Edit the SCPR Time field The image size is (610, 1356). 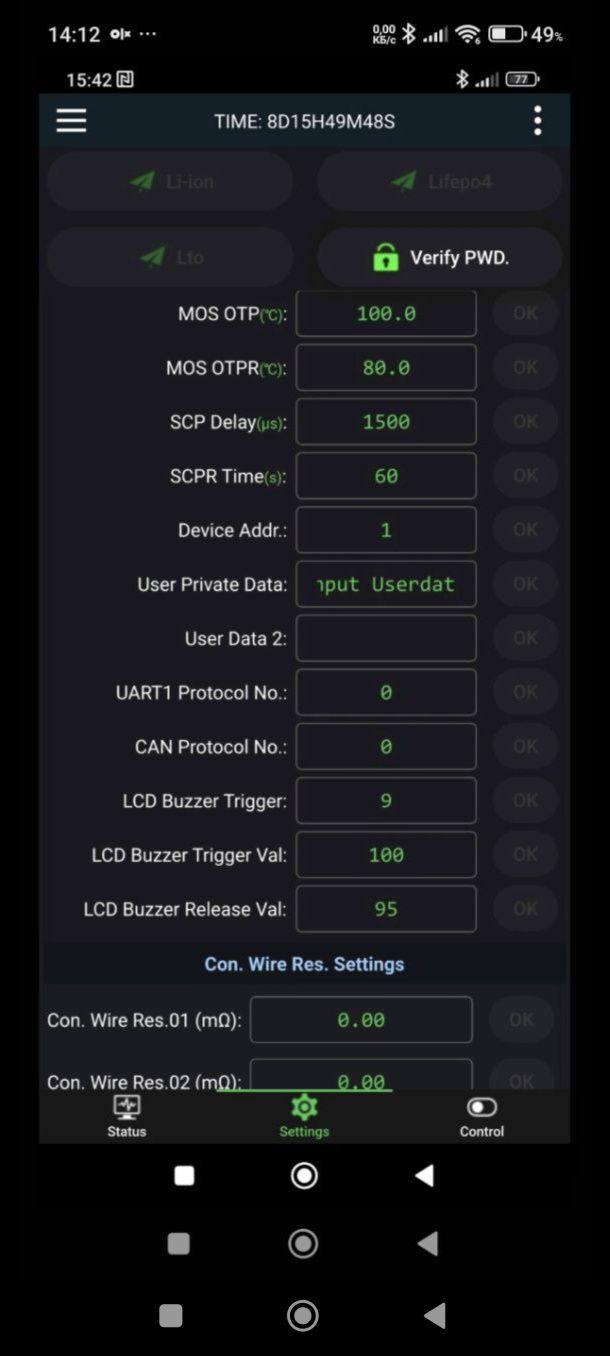[x=386, y=476]
